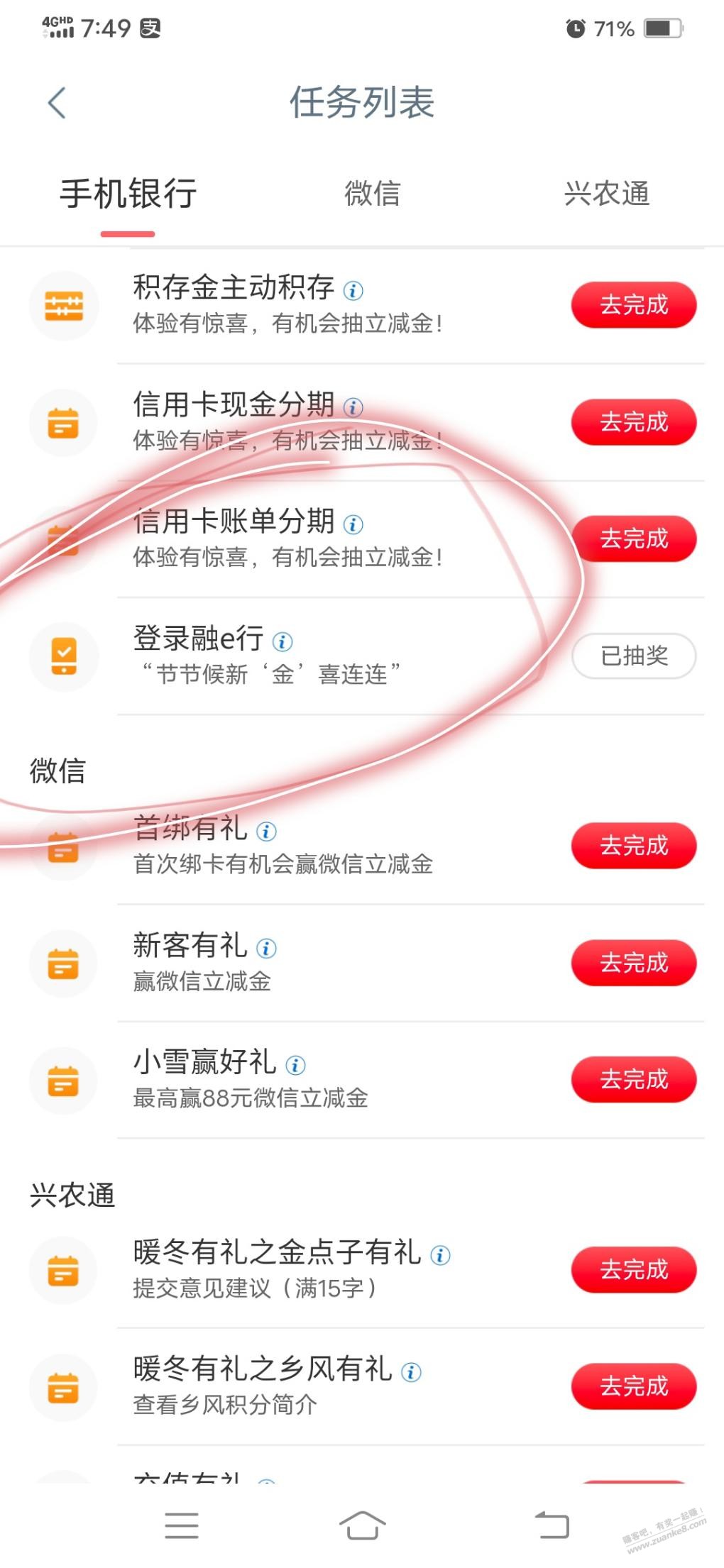Switch to the 兴农通 tab
724x1568 pixels.
[607, 194]
